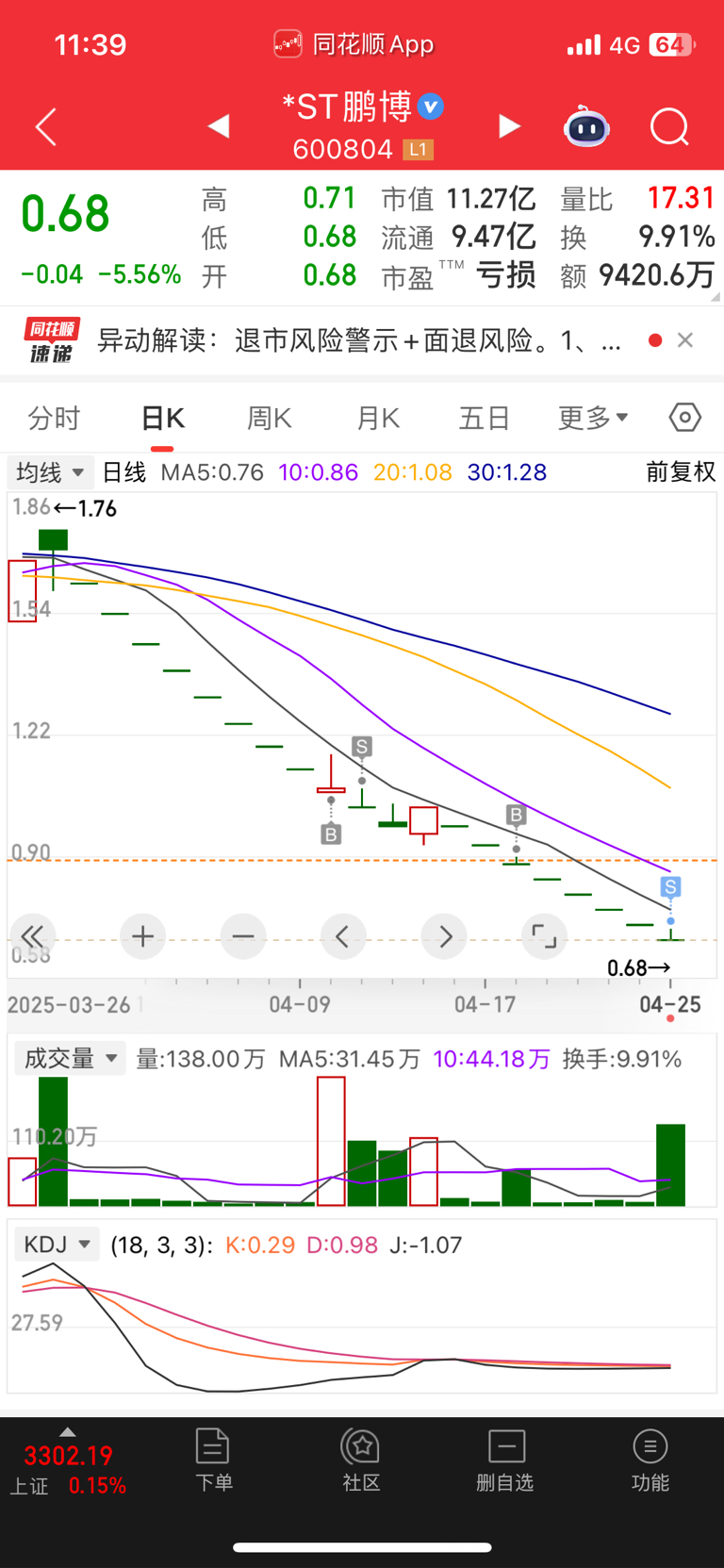Zoom out the K-line chart
Image resolution: width=724 pixels, height=1568 pixels.
coord(243,936)
